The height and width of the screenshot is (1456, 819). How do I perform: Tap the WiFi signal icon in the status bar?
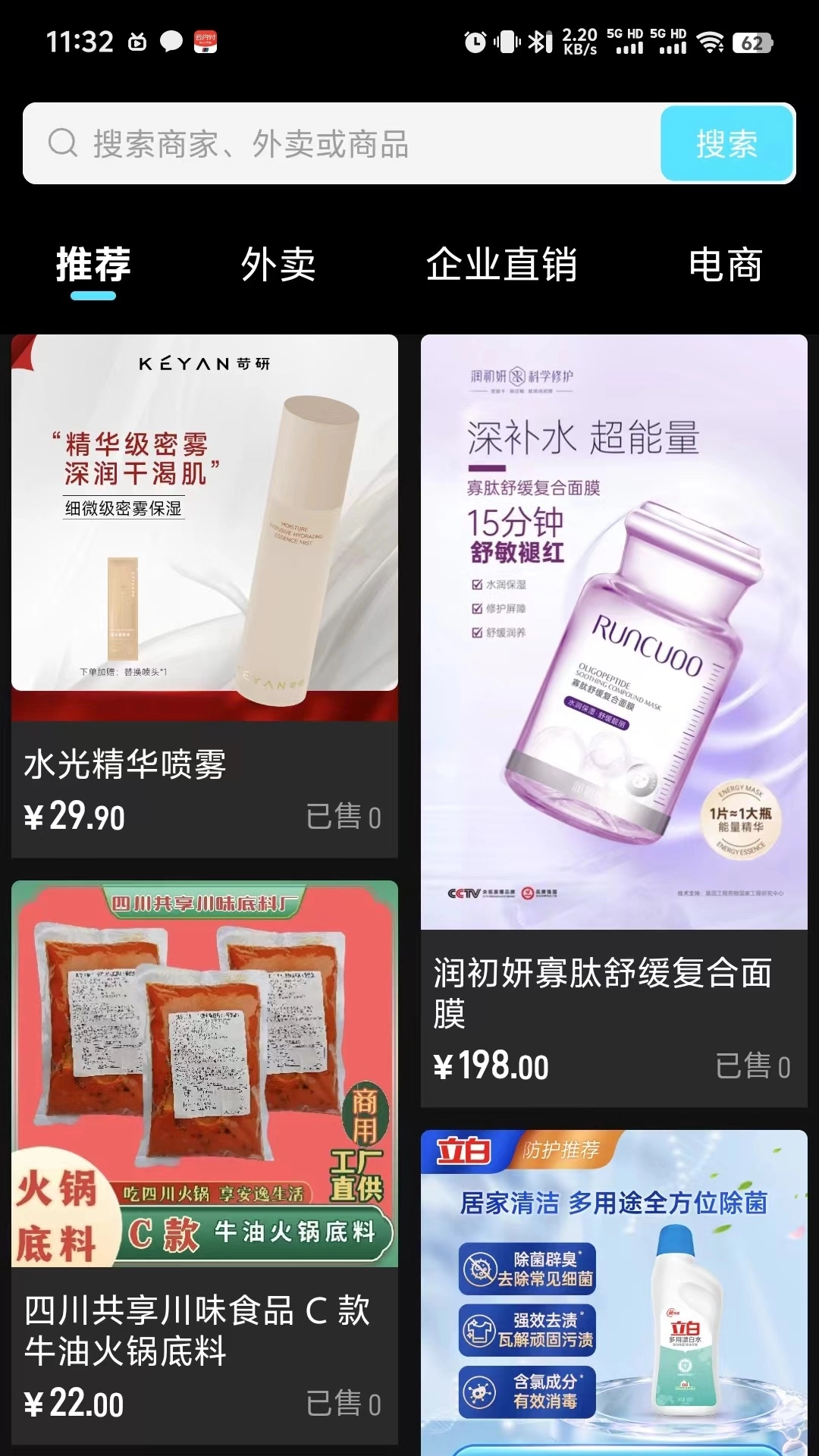point(711,42)
